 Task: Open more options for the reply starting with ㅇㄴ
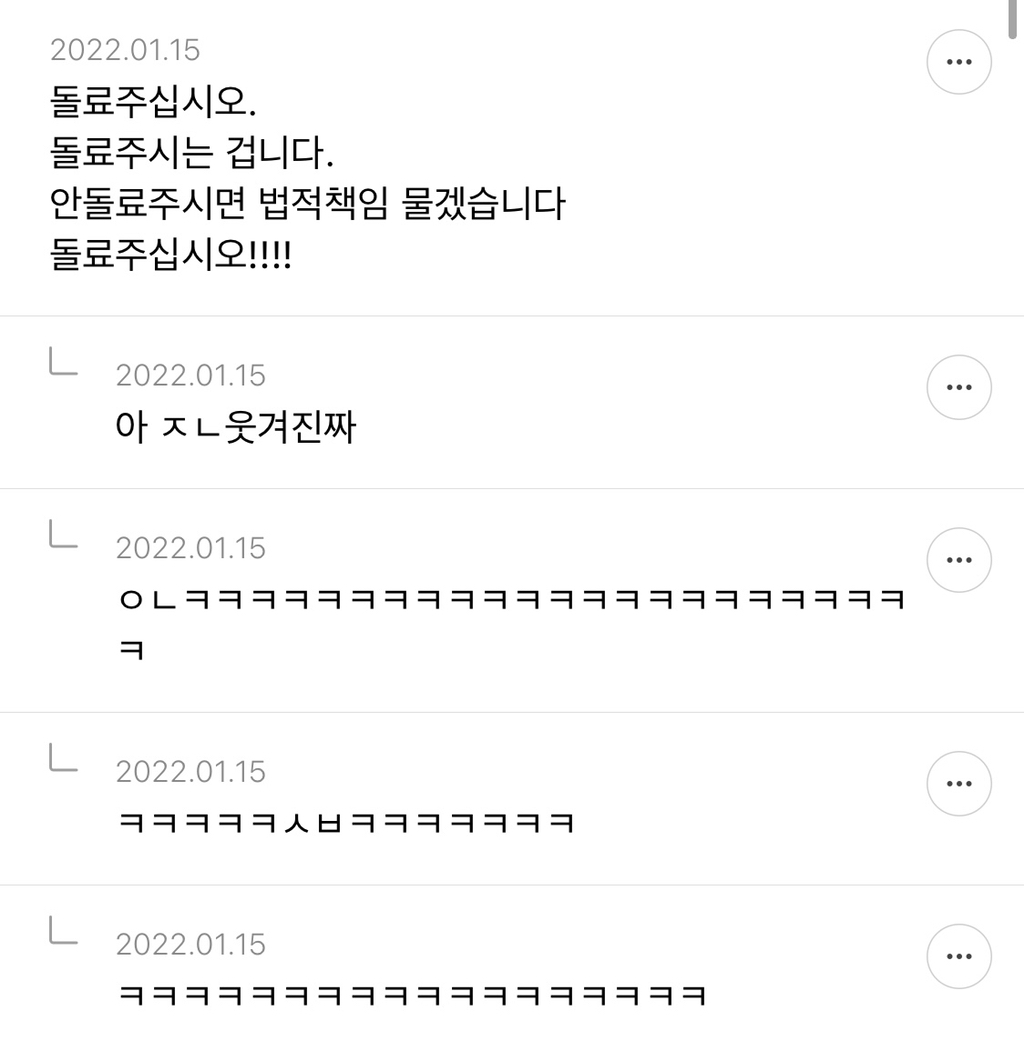pos(959,560)
